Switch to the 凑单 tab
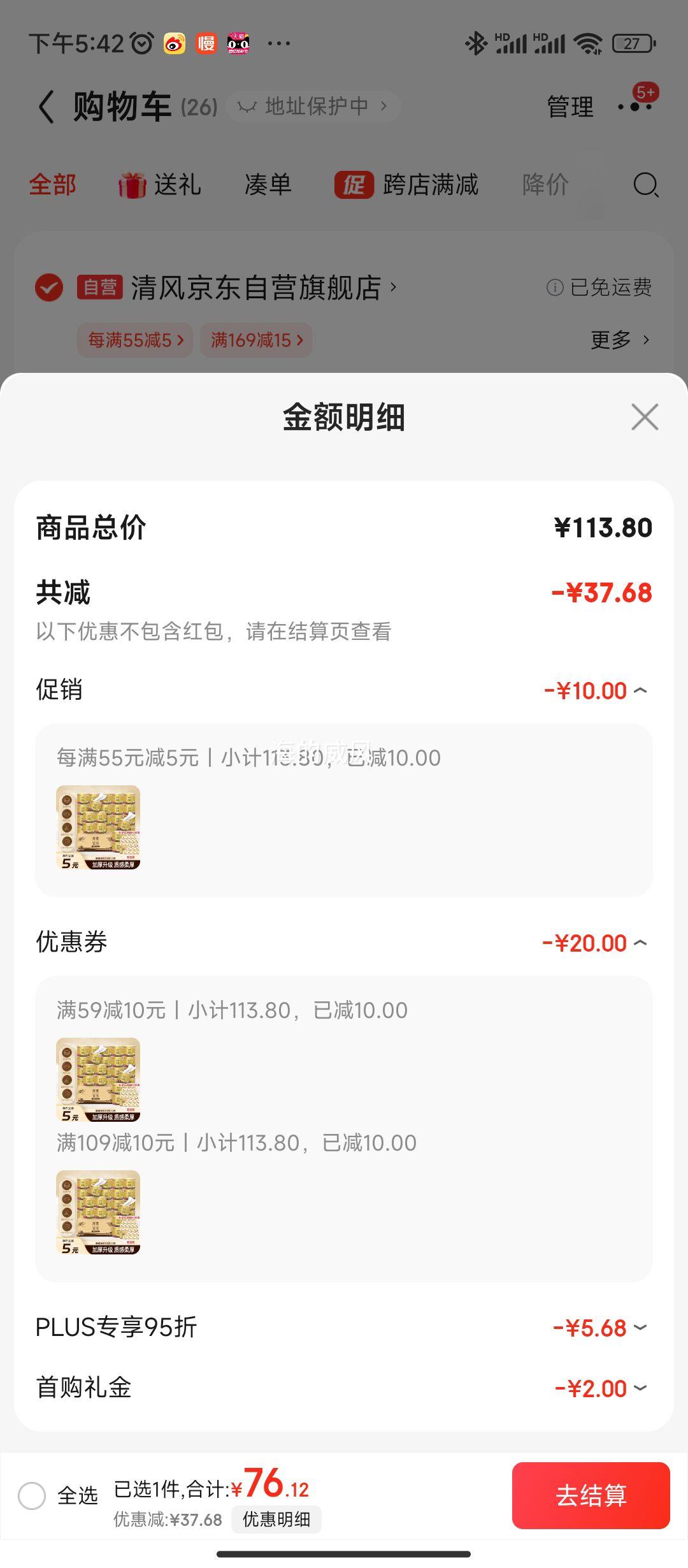688x1568 pixels. tap(267, 185)
